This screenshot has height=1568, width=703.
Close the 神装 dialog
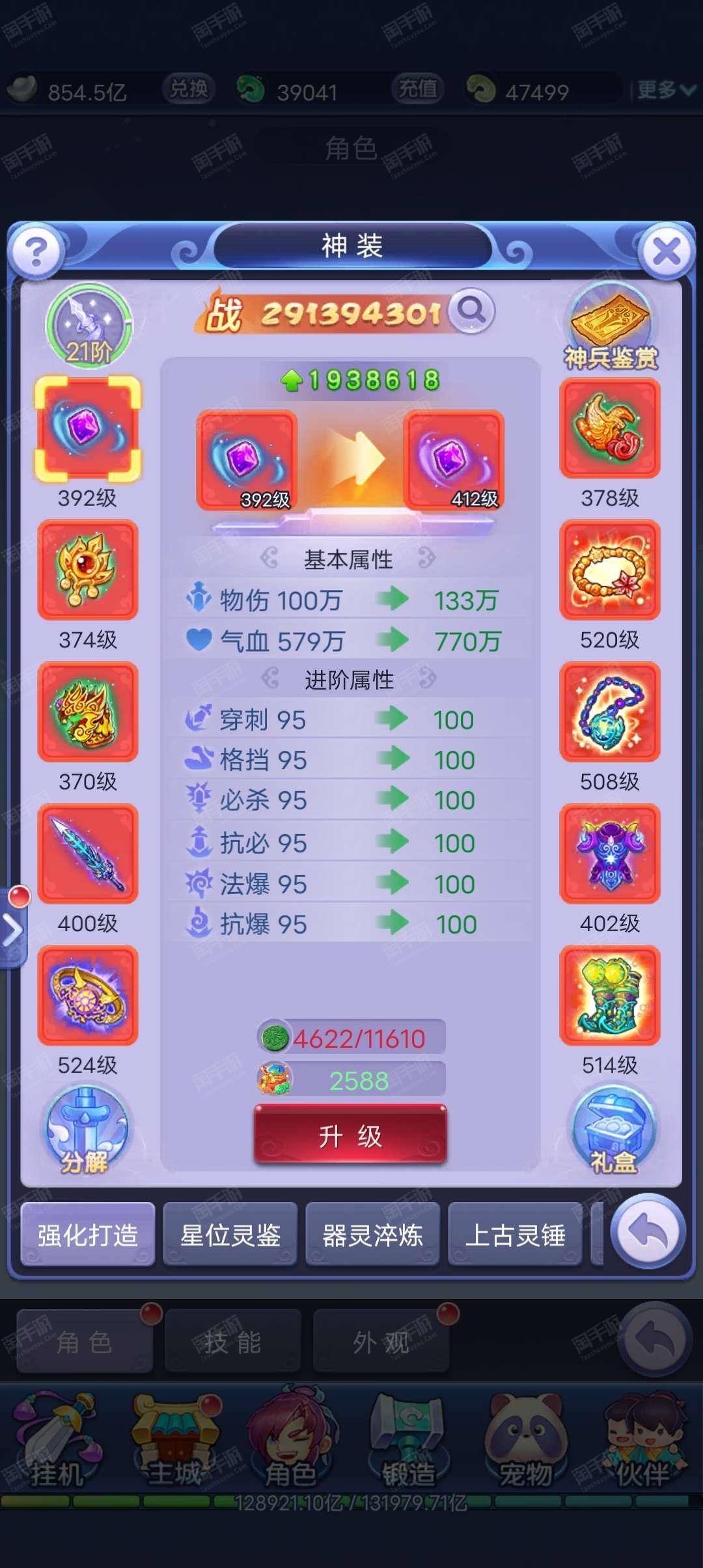coord(667,251)
